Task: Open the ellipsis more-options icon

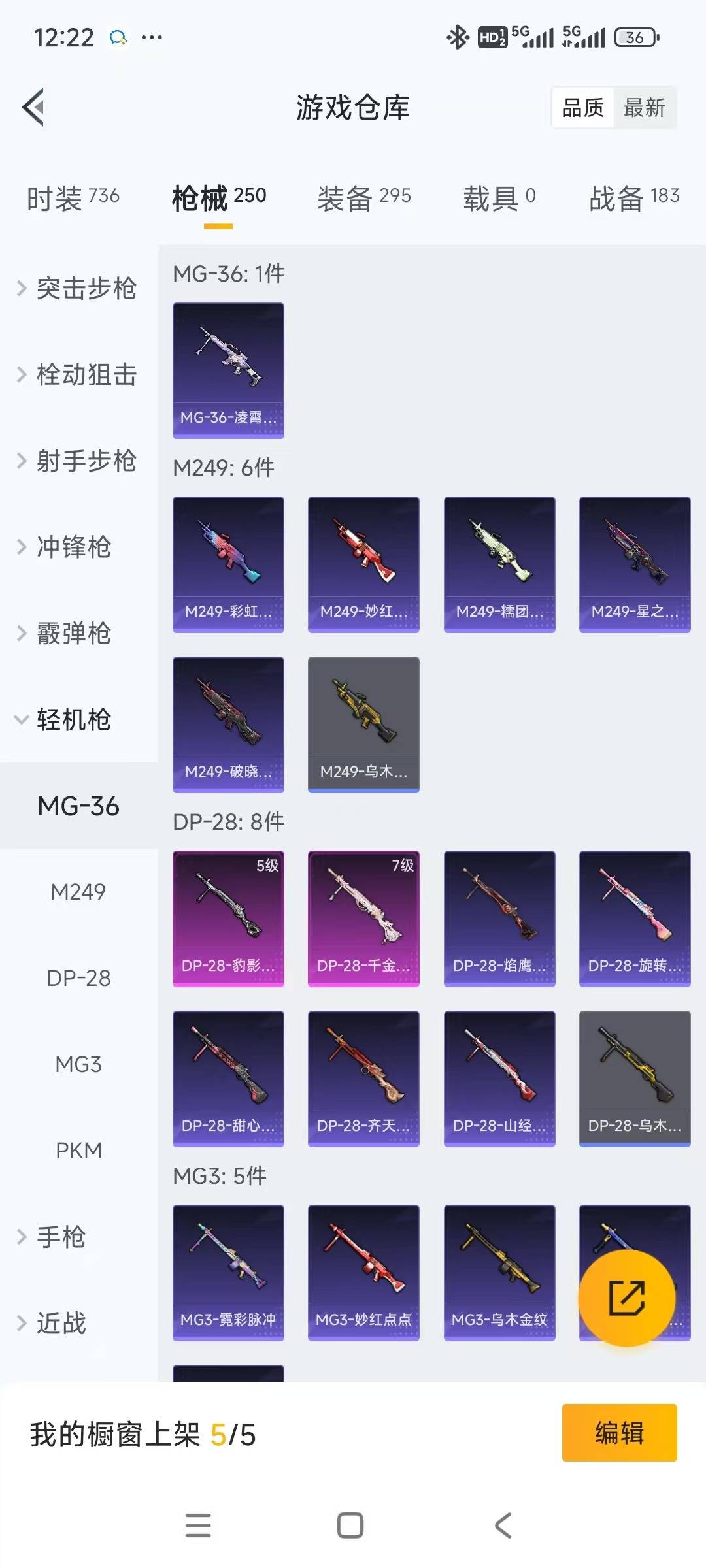Action: point(152,38)
